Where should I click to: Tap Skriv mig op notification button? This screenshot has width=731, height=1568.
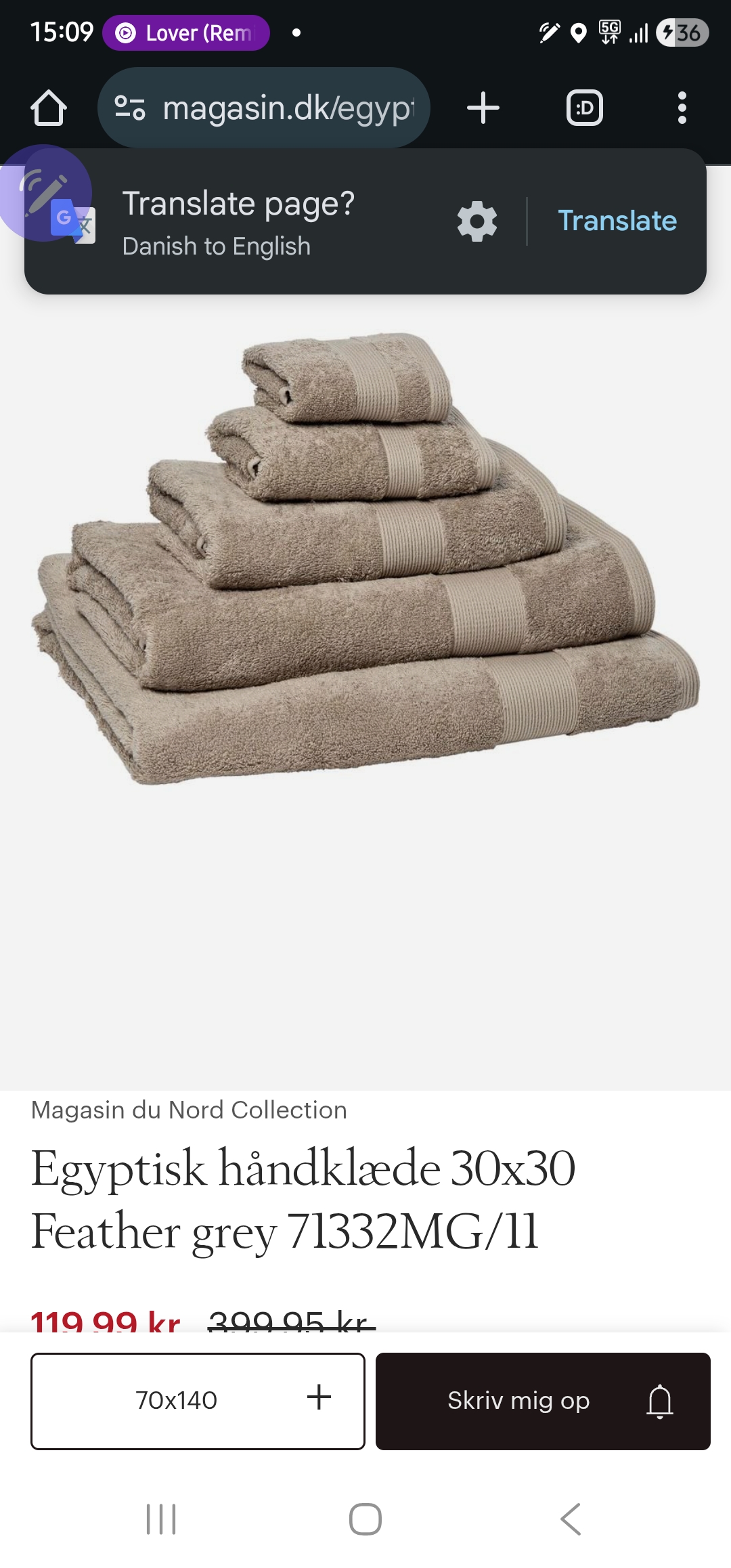pyautogui.click(x=543, y=1401)
